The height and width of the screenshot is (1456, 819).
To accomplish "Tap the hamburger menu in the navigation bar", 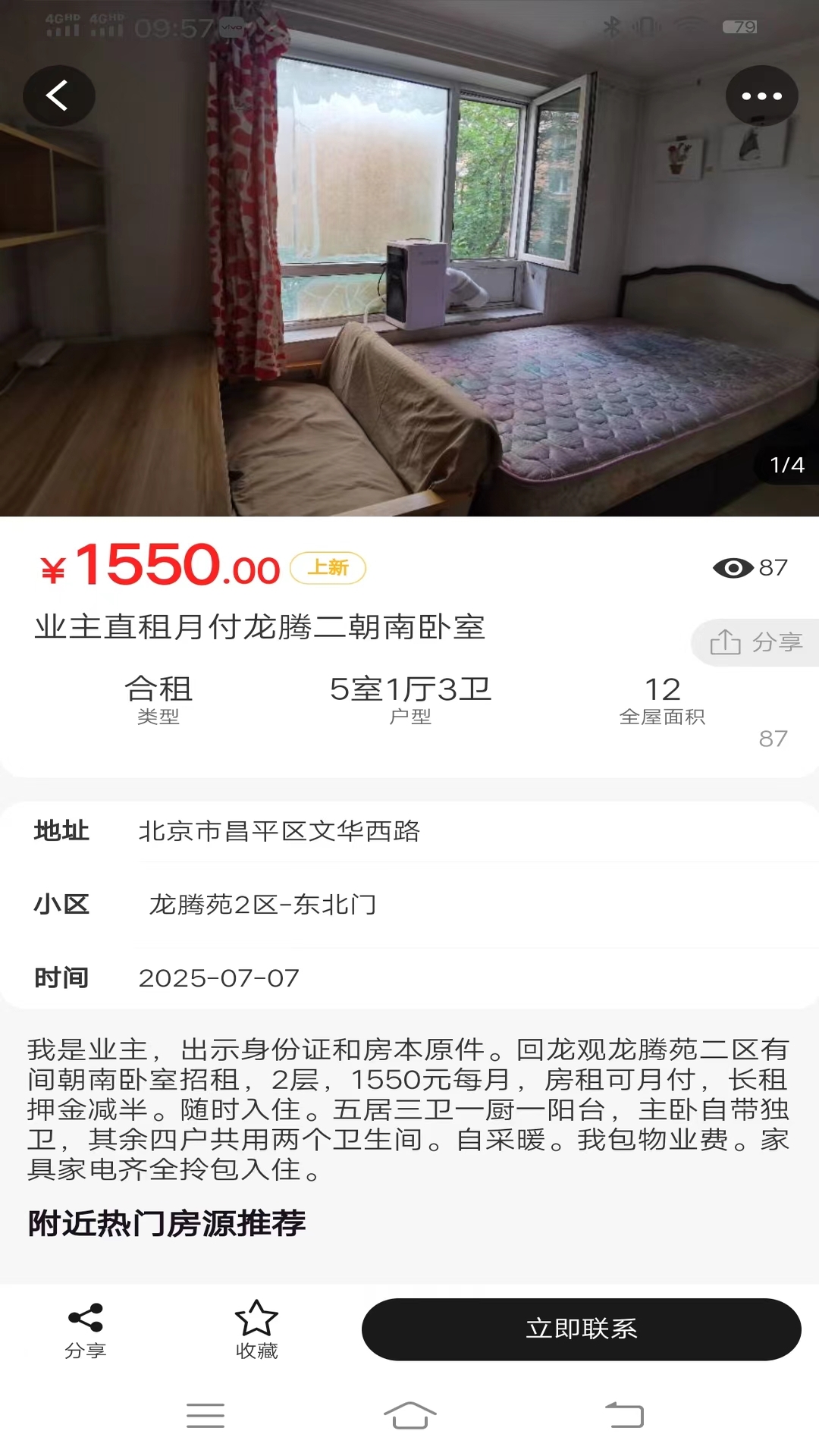I will tap(205, 1417).
